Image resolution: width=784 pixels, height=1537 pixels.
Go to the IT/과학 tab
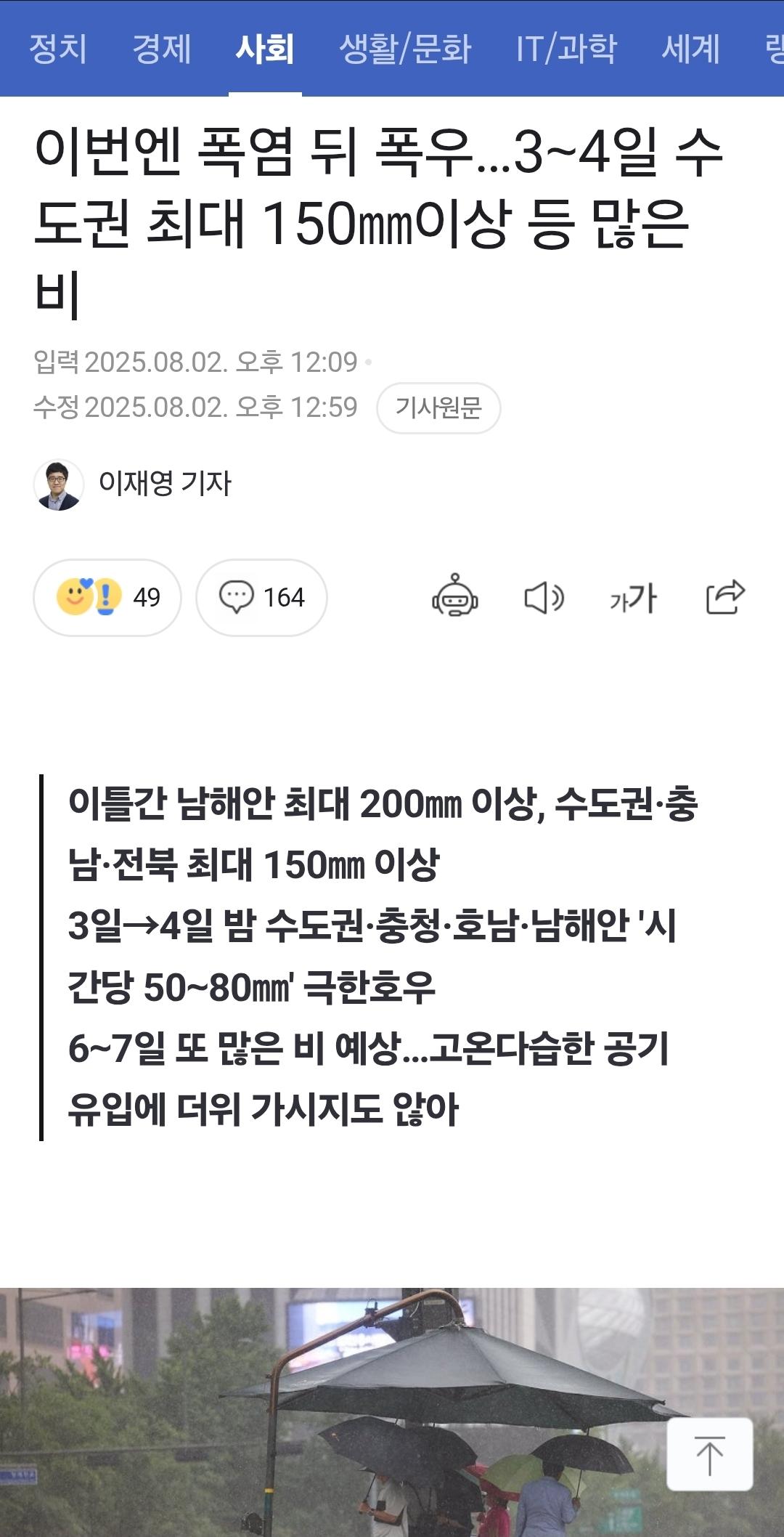(x=566, y=49)
